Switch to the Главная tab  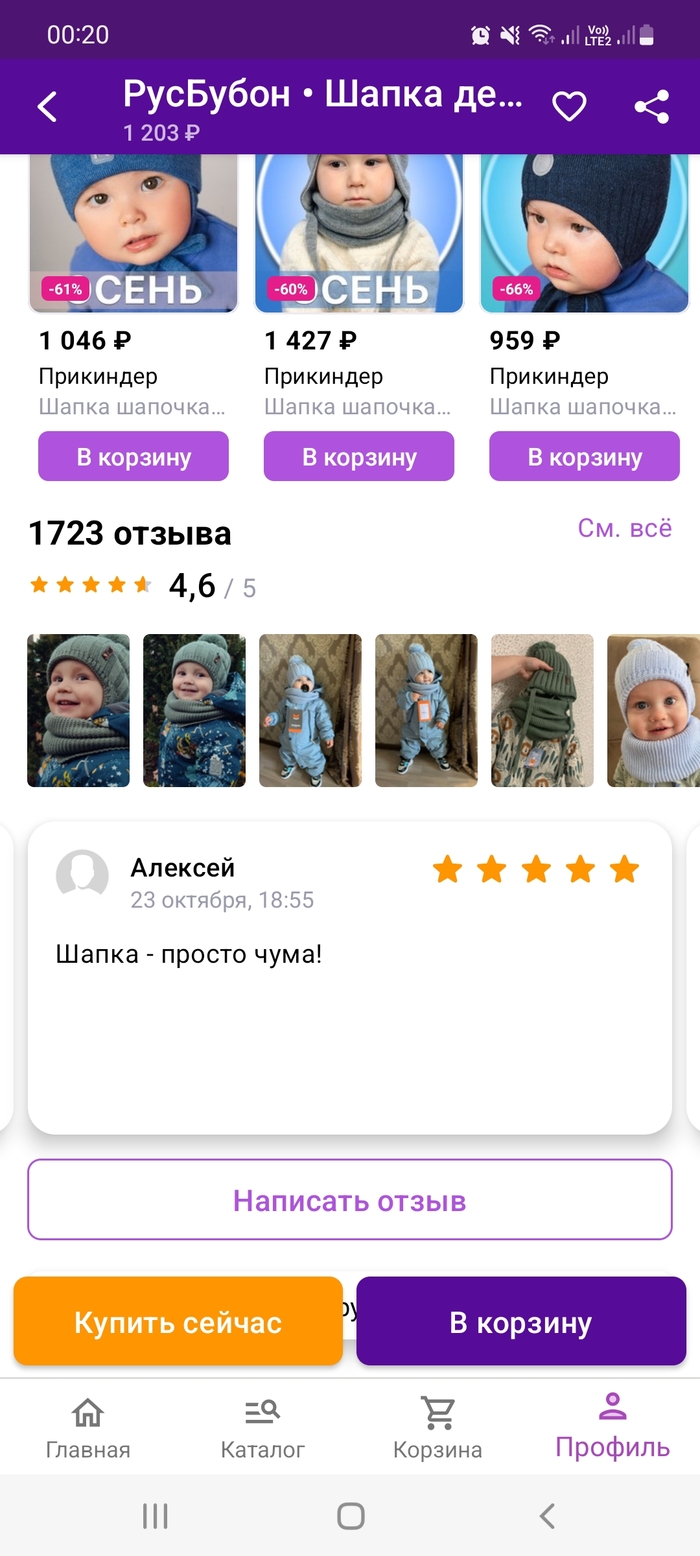tap(88, 1428)
